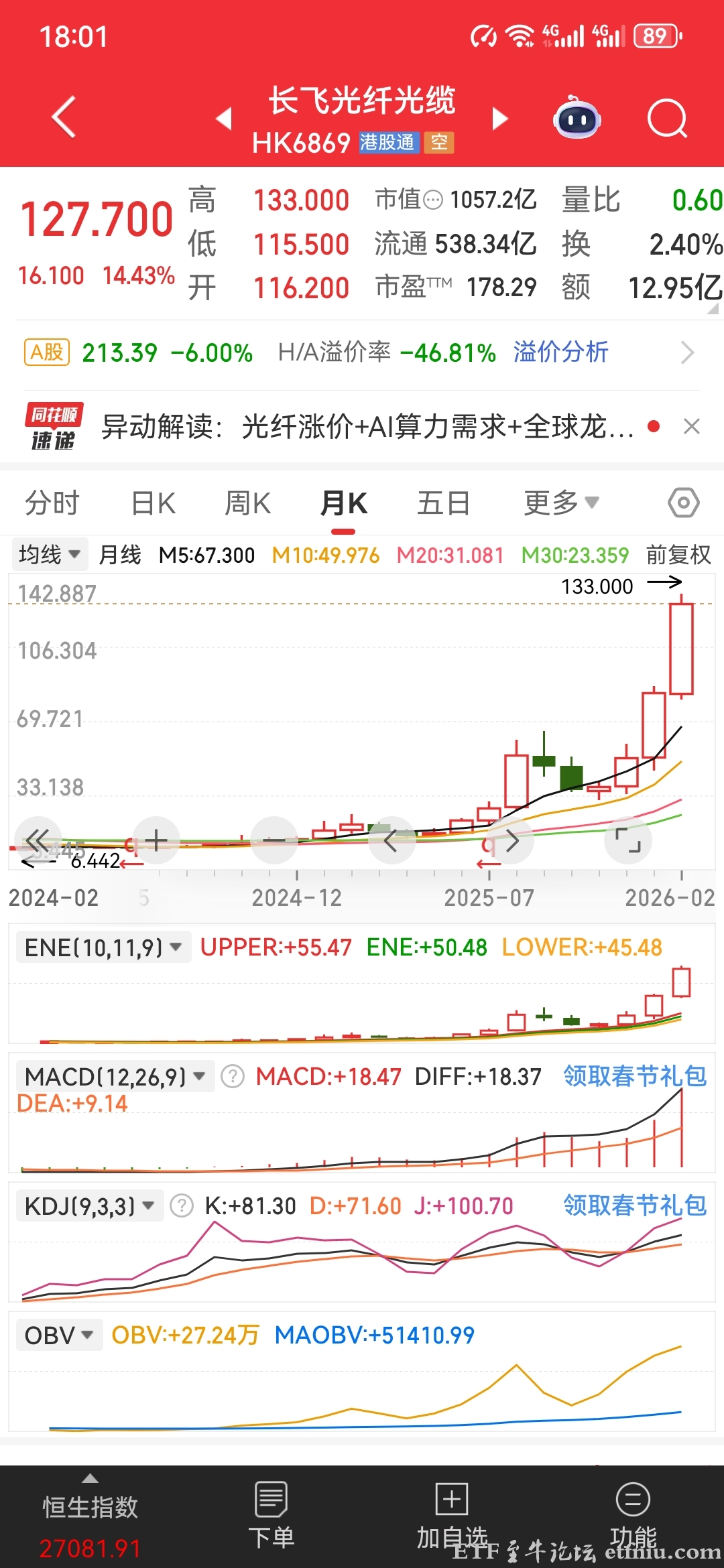The height and width of the screenshot is (1568, 724).
Task: Open chart settings via the gear icon
Action: [682, 503]
